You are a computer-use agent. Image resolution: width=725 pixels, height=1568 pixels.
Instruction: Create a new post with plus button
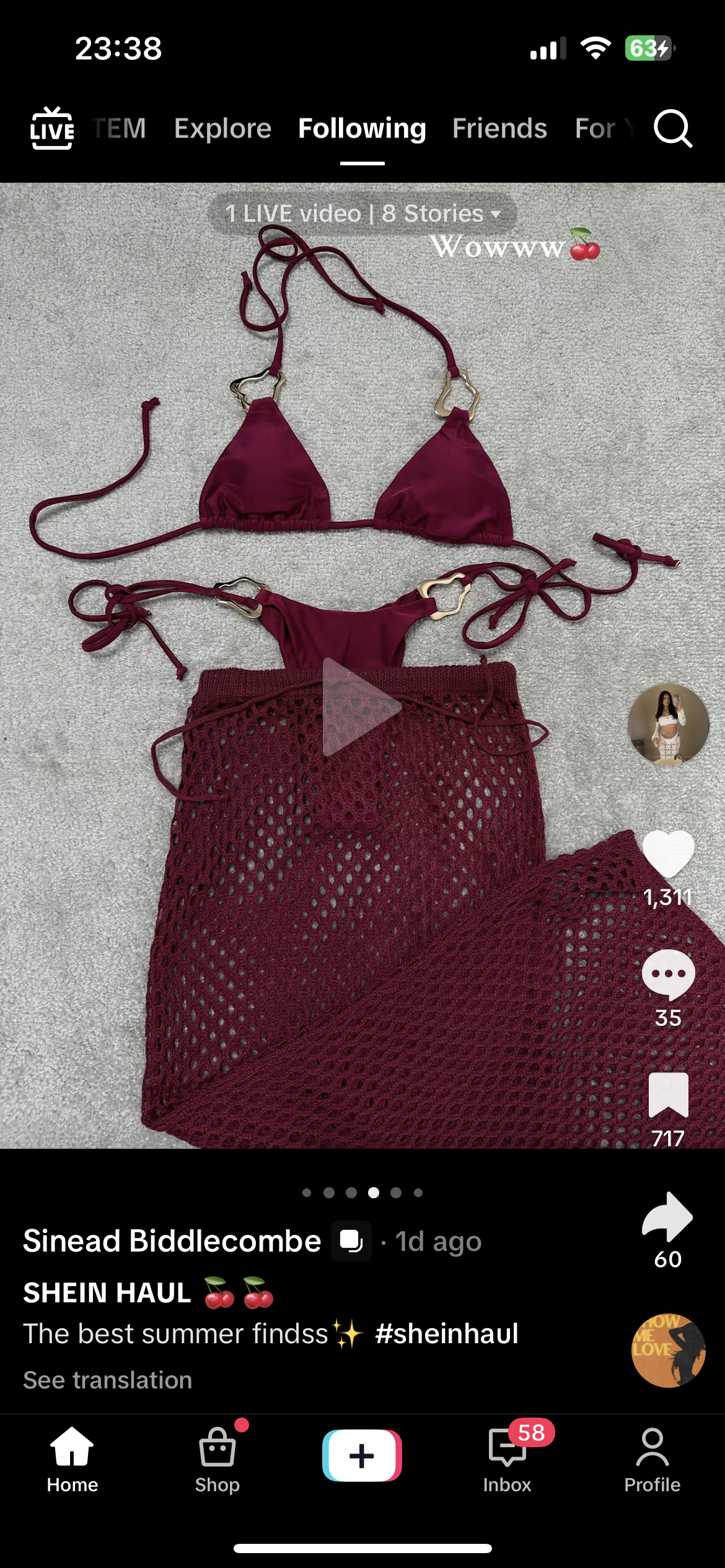coord(362,1455)
